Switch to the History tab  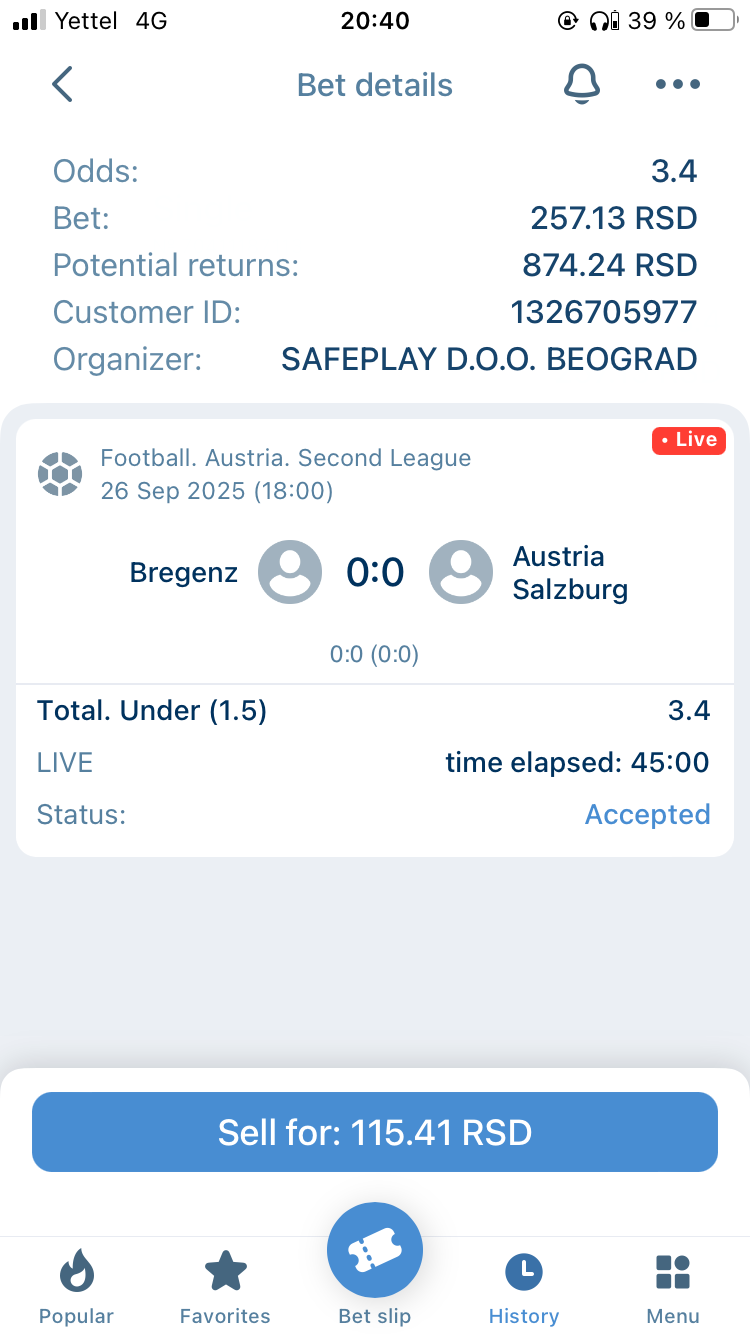pos(523,1286)
